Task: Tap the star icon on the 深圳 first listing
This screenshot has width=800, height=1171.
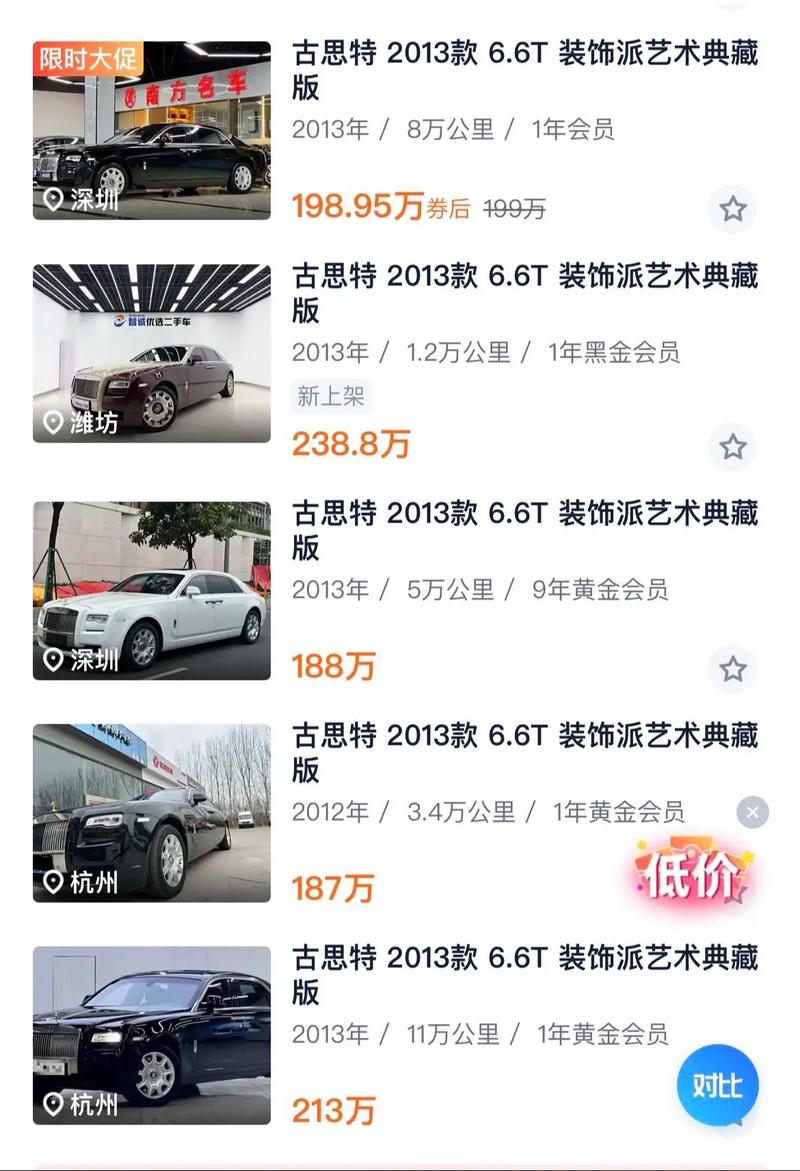Action: tap(735, 209)
